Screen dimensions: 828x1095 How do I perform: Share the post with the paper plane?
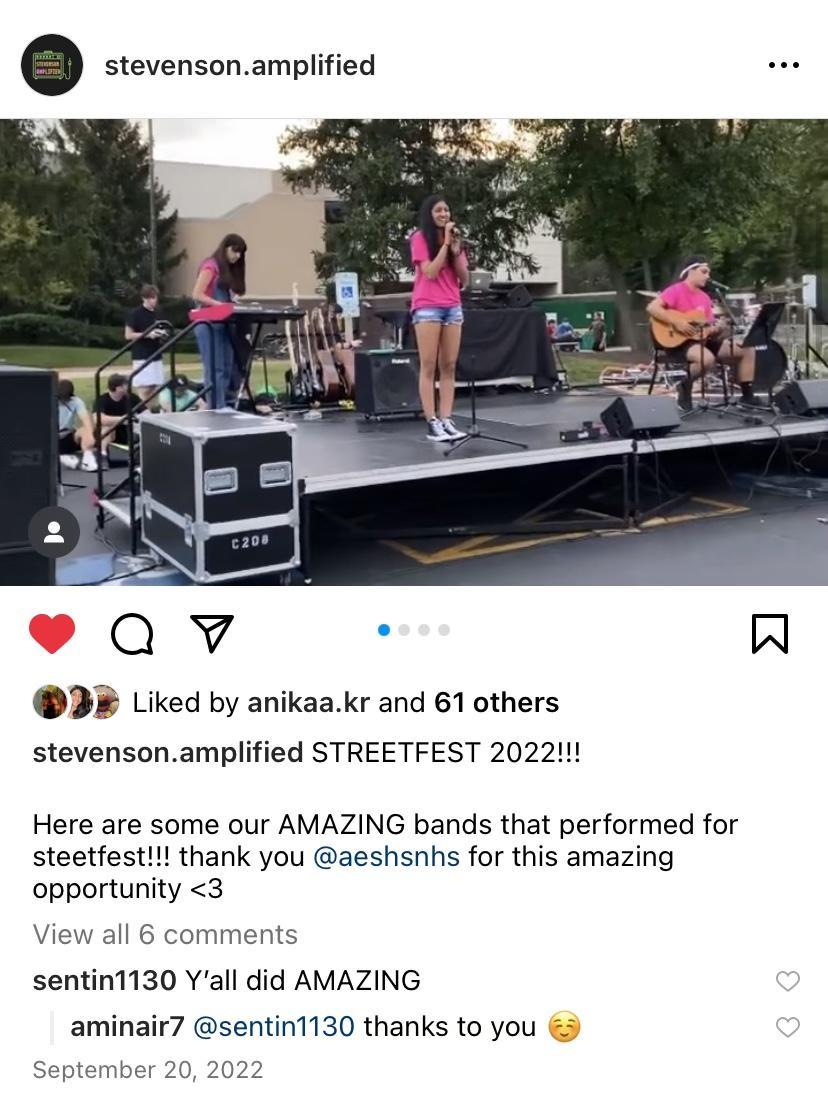pos(211,633)
